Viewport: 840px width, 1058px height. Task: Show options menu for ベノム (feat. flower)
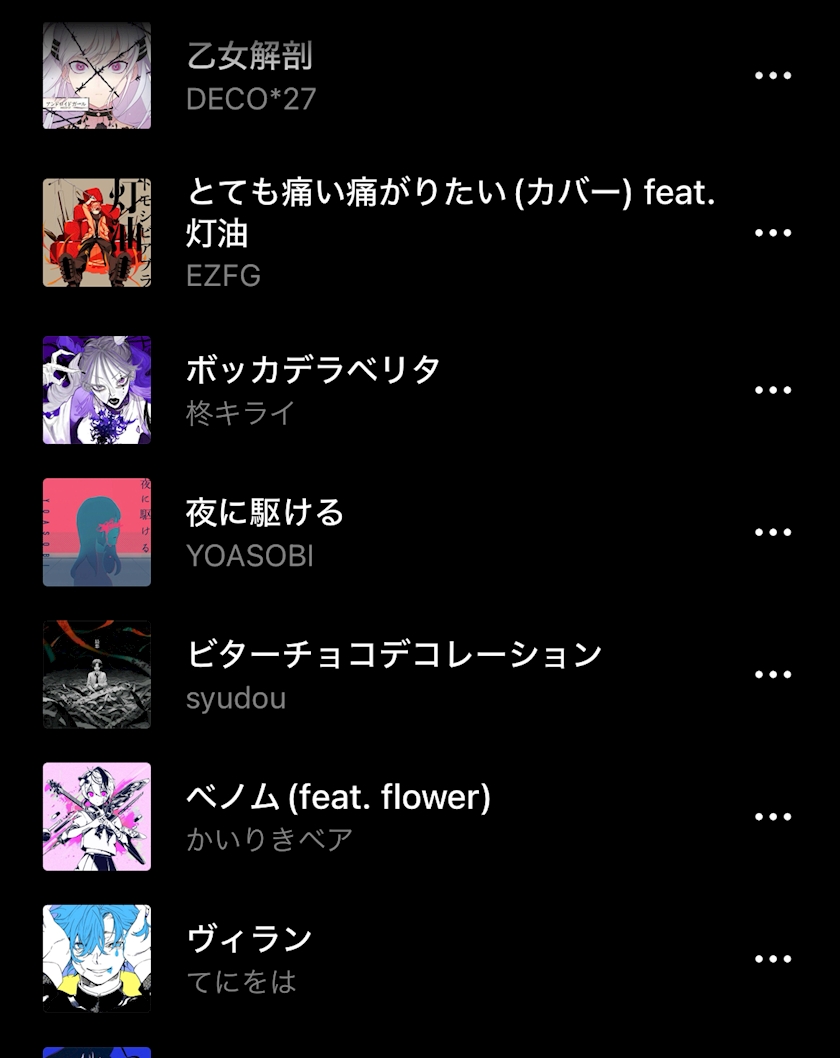772,817
